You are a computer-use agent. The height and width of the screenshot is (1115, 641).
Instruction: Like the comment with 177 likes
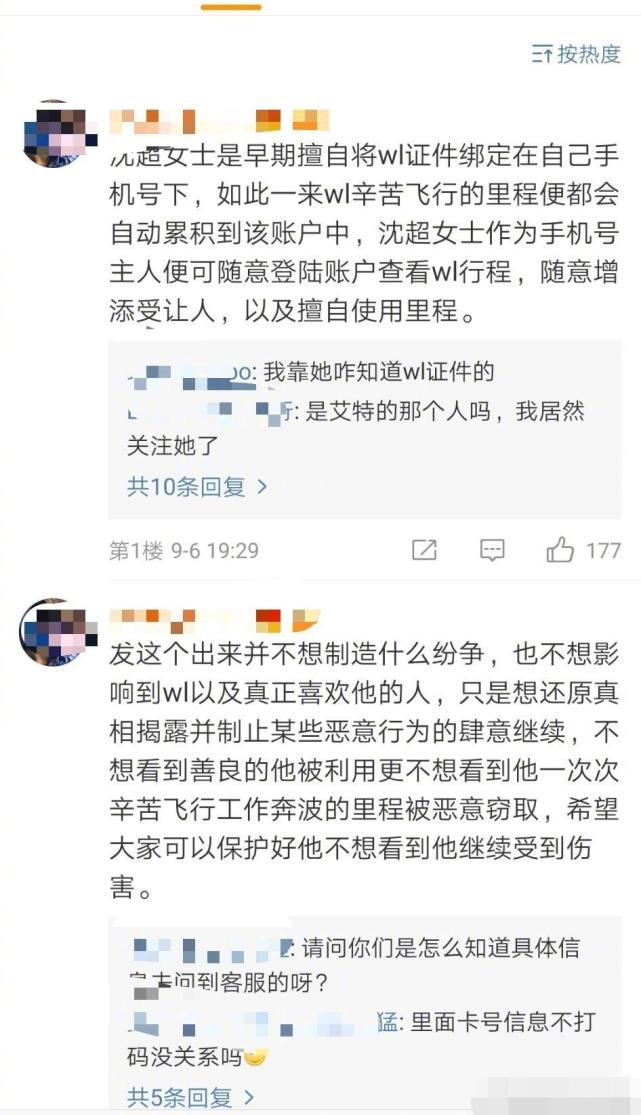(x=560, y=550)
